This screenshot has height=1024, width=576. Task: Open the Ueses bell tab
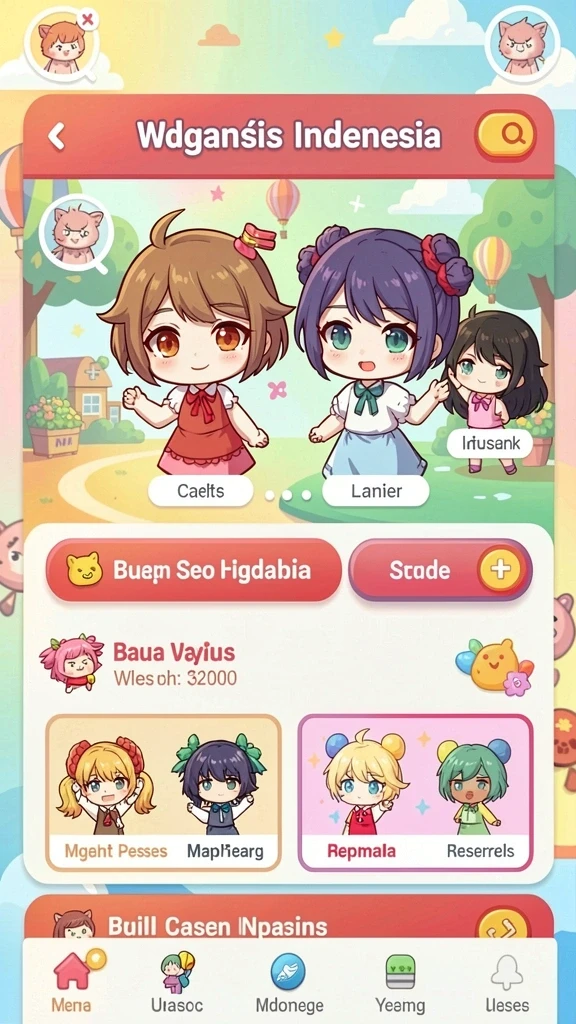[507, 982]
